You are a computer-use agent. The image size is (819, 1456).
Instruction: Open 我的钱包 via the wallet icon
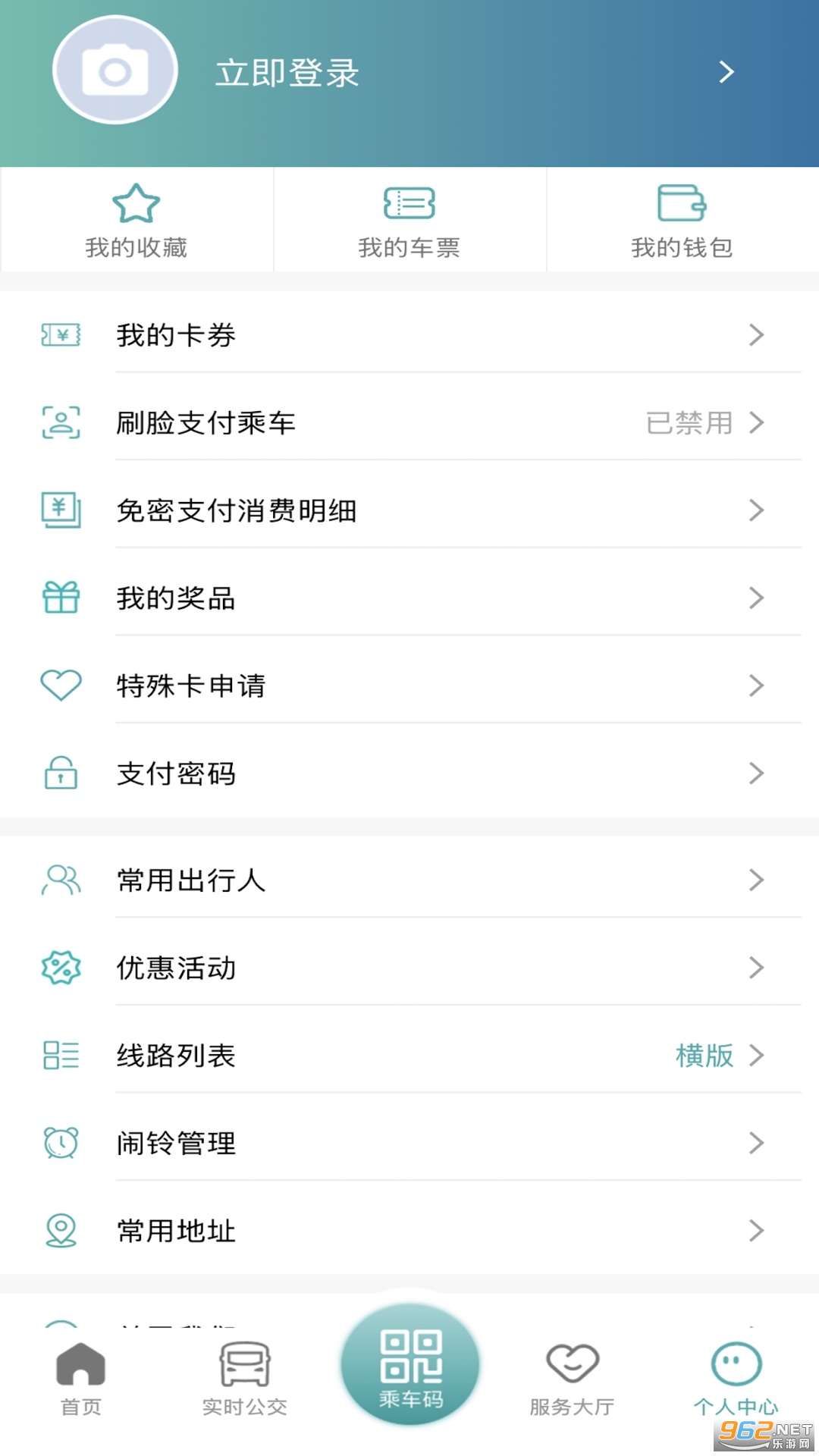coord(681,203)
